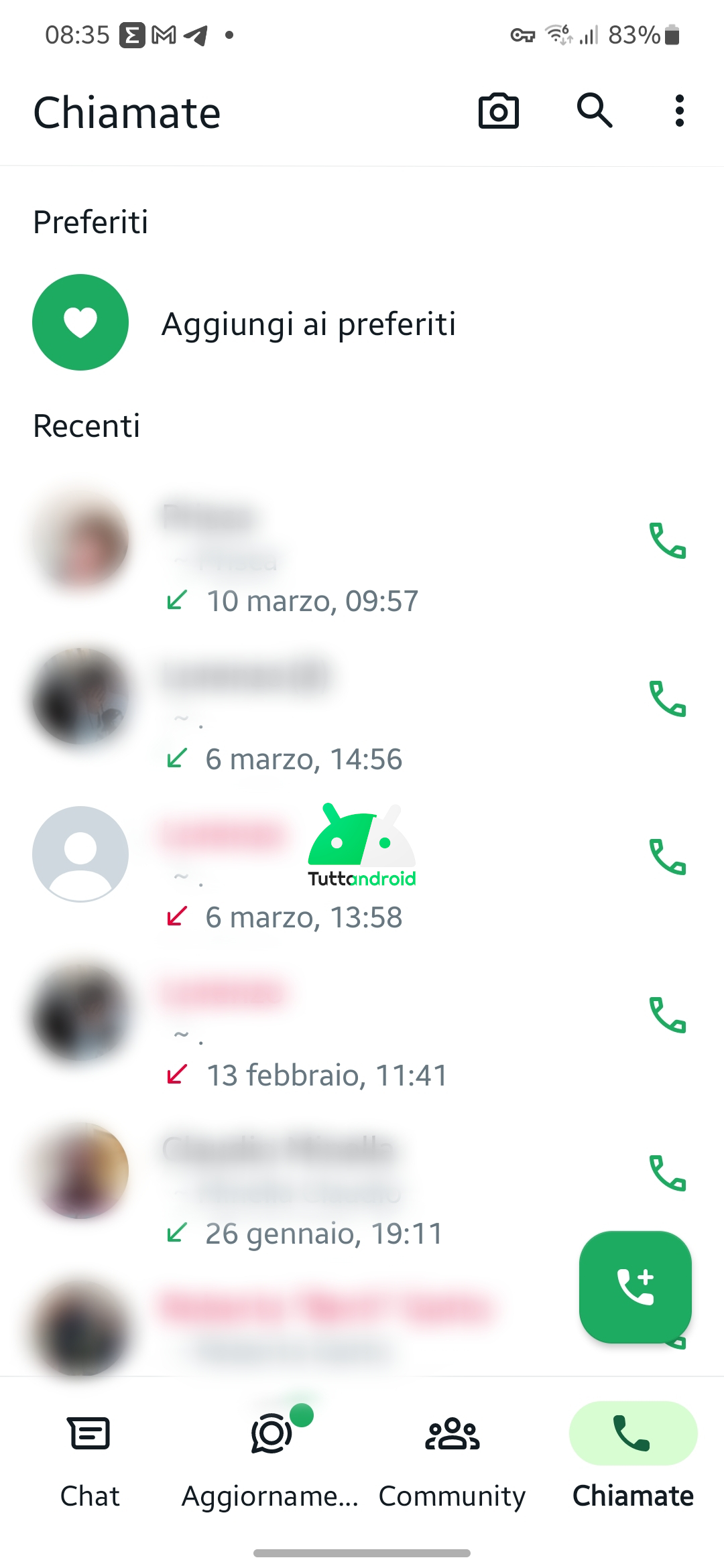Tap the phone icon for 6 marzo, 14:56 call
The width and height of the screenshot is (724, 1568).
tap(668, 699)
